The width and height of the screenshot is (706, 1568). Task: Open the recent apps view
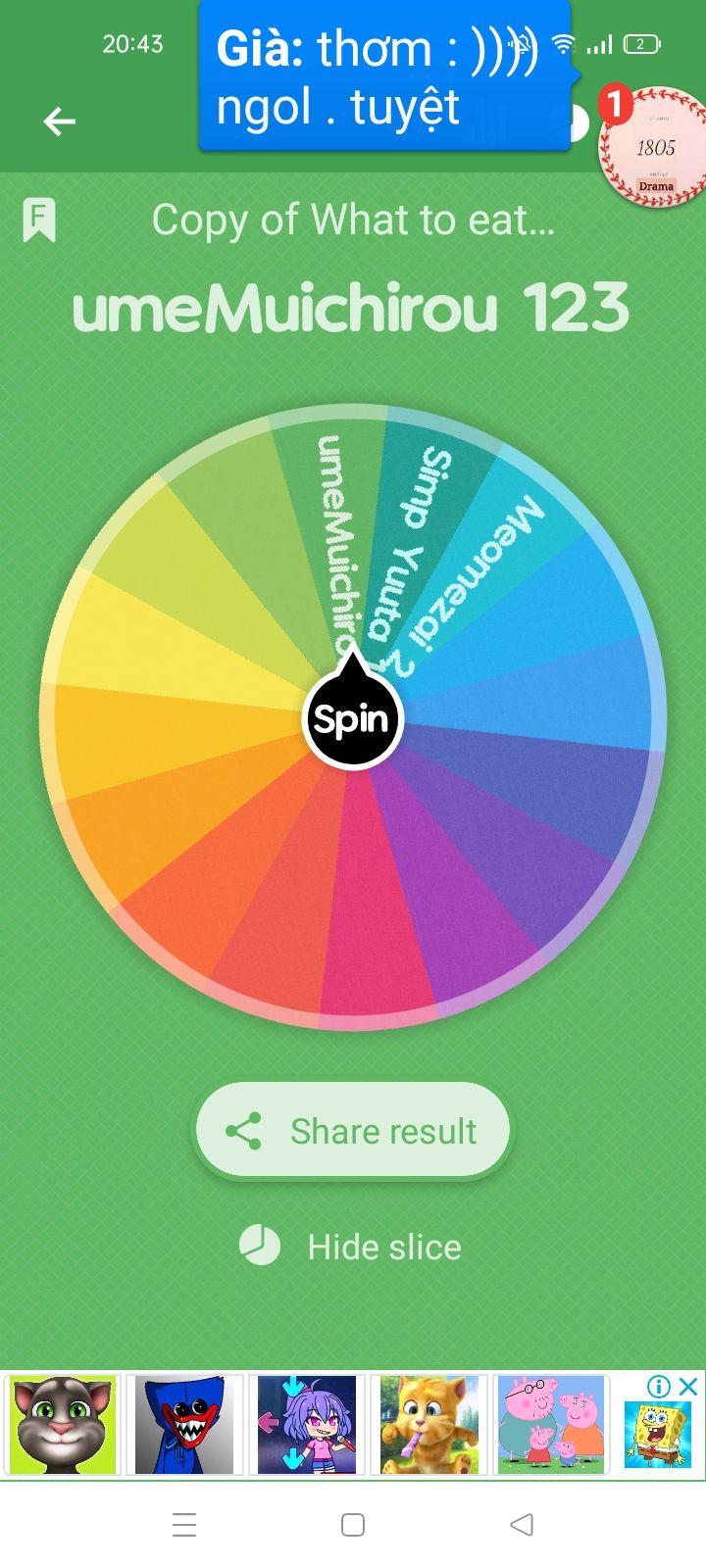click(184, 1525)
